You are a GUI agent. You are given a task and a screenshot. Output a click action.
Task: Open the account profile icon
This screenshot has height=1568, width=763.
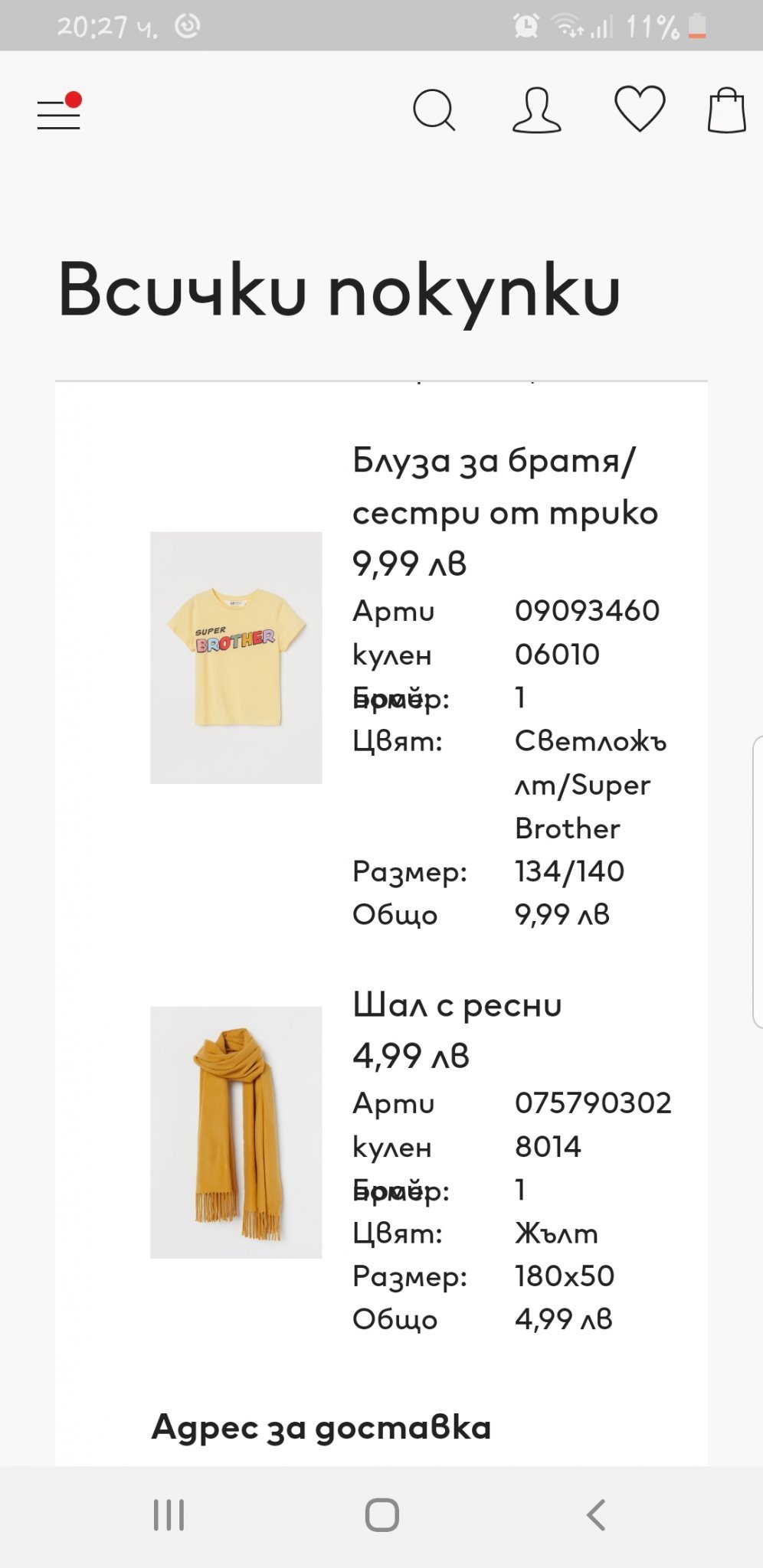point(536,111)
